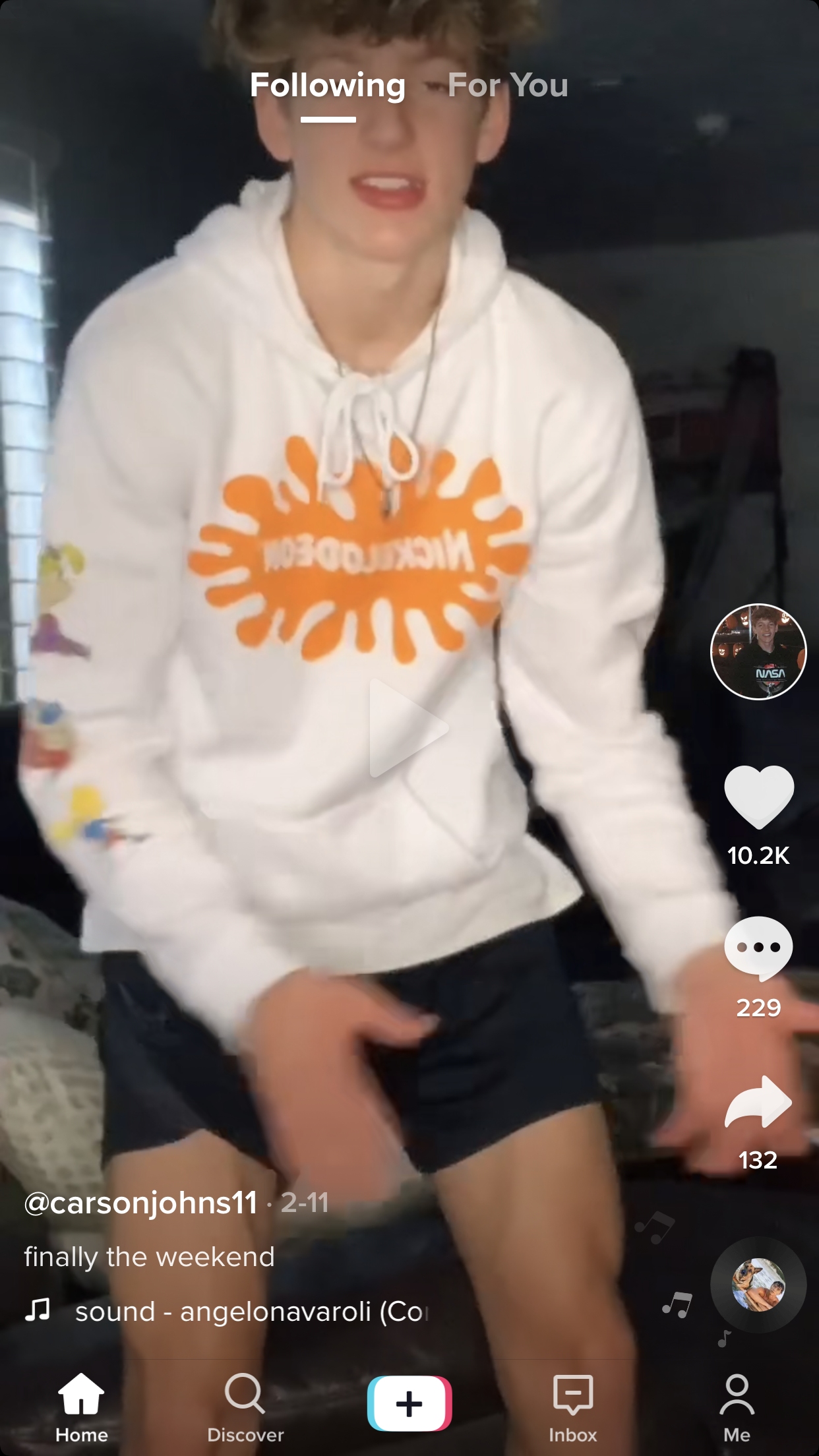The height and width of the screenshot is (1456, 819).
Task: Share this video using the arrow
Action: coord(758,1102)
